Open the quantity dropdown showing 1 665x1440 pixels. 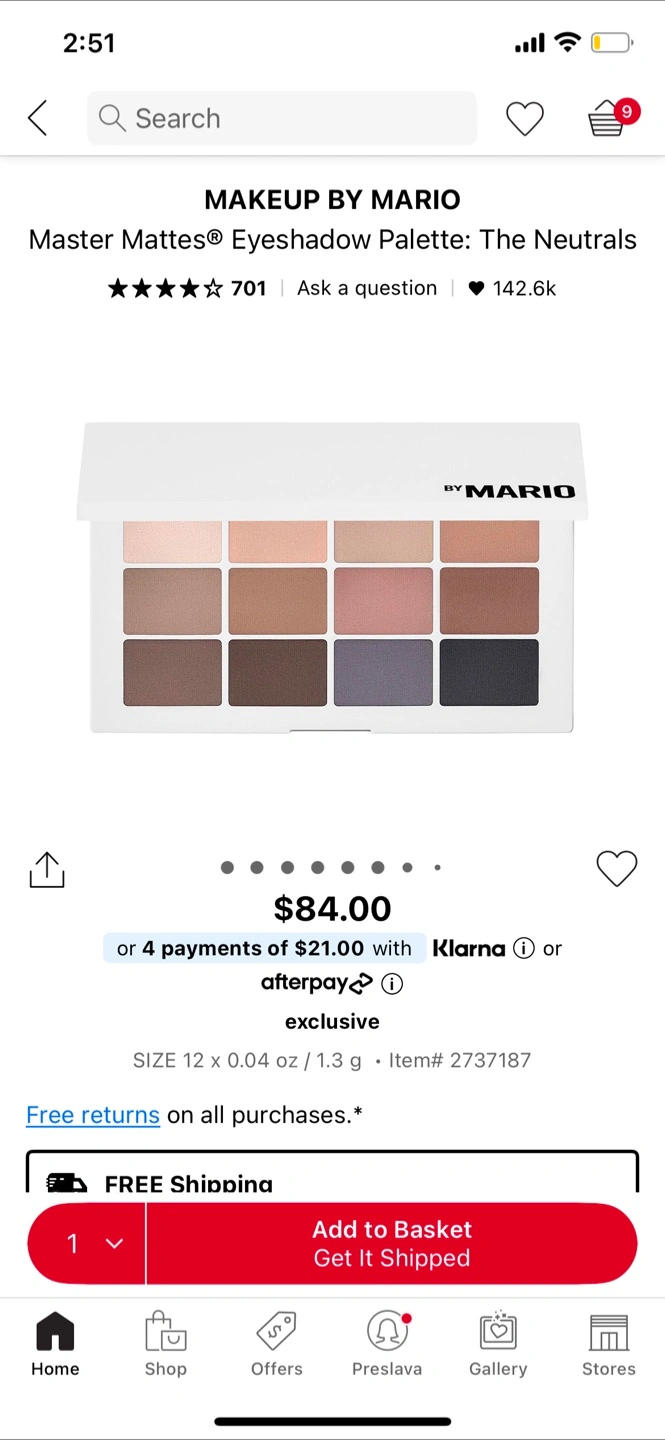coord(87,1243)
